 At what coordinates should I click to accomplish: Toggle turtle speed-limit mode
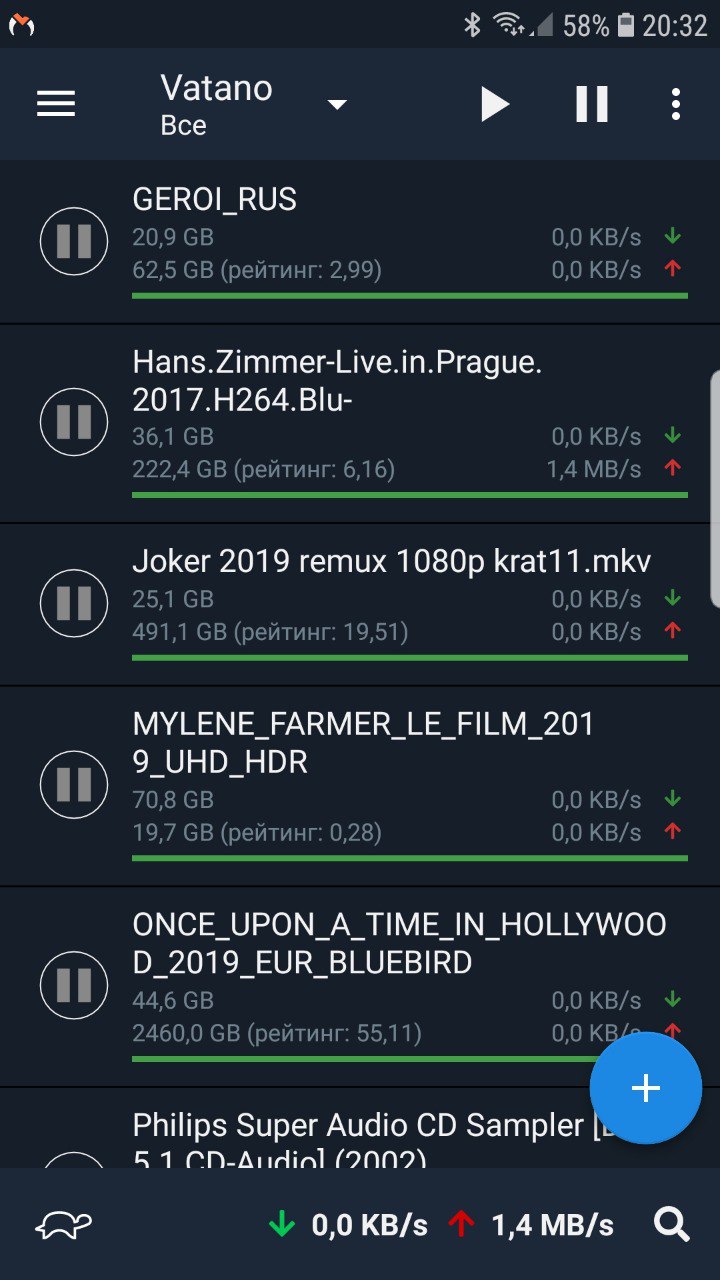coord(64,1224)
